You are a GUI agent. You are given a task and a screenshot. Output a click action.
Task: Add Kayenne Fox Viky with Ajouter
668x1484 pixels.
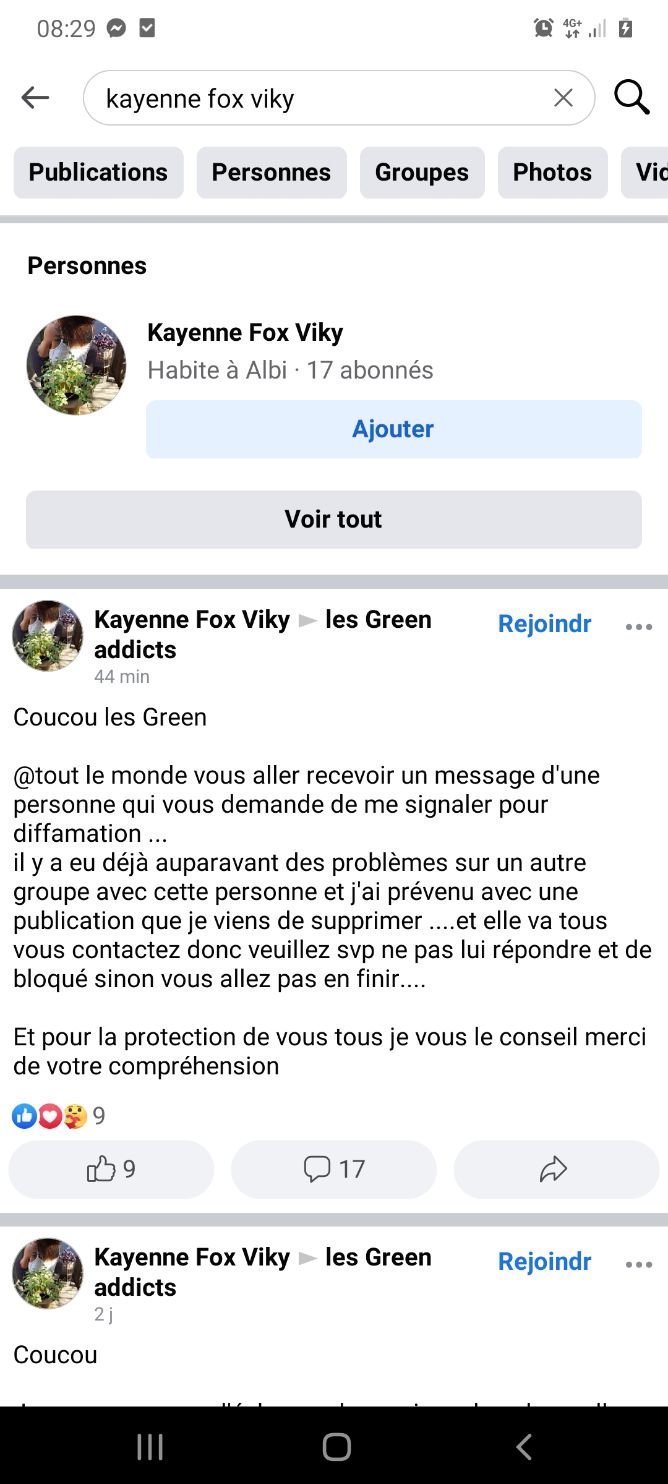[x=393, y=429]
